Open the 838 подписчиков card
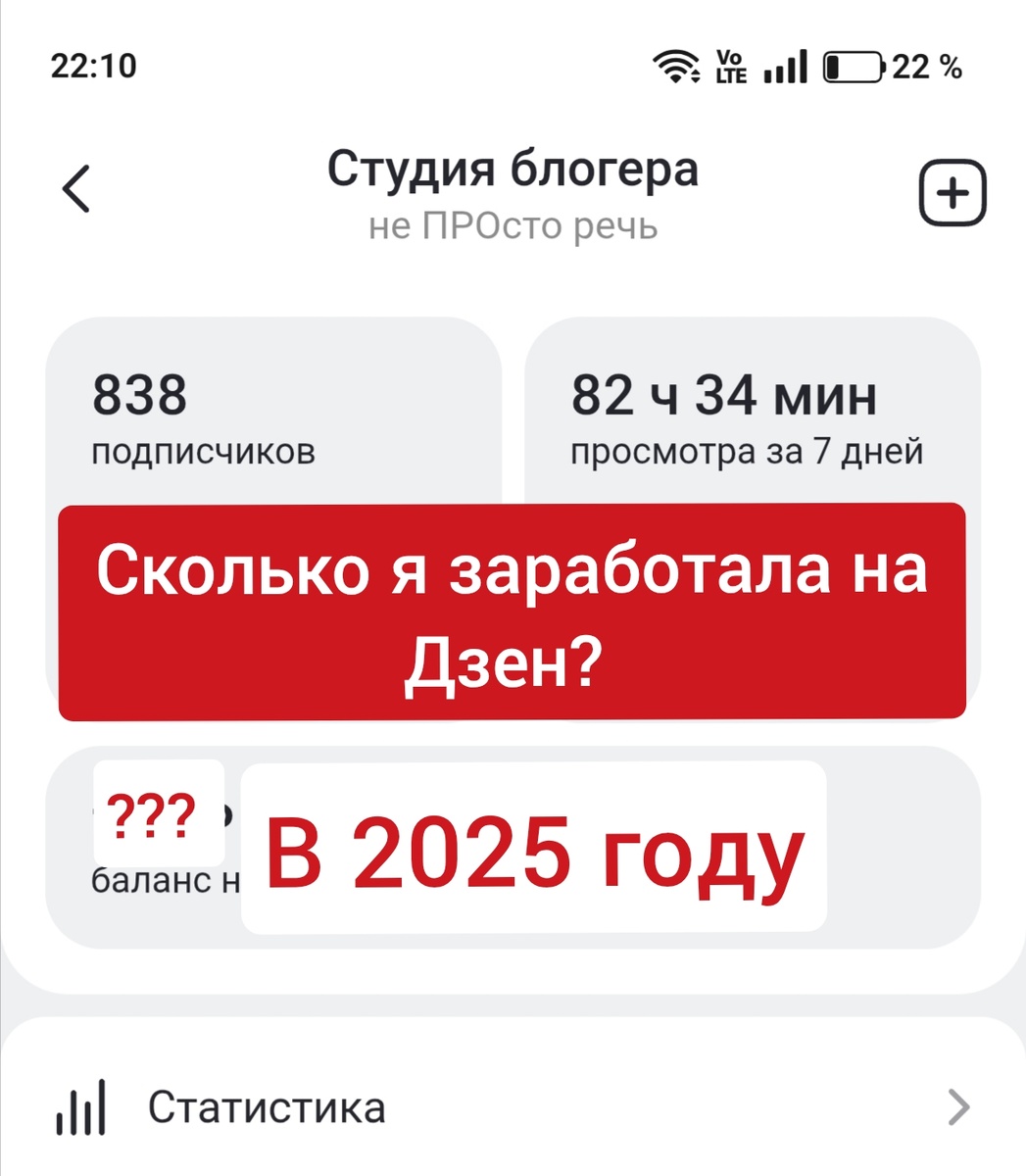Viewport: 1026px width, 1176px height. (x=273, y=413)
